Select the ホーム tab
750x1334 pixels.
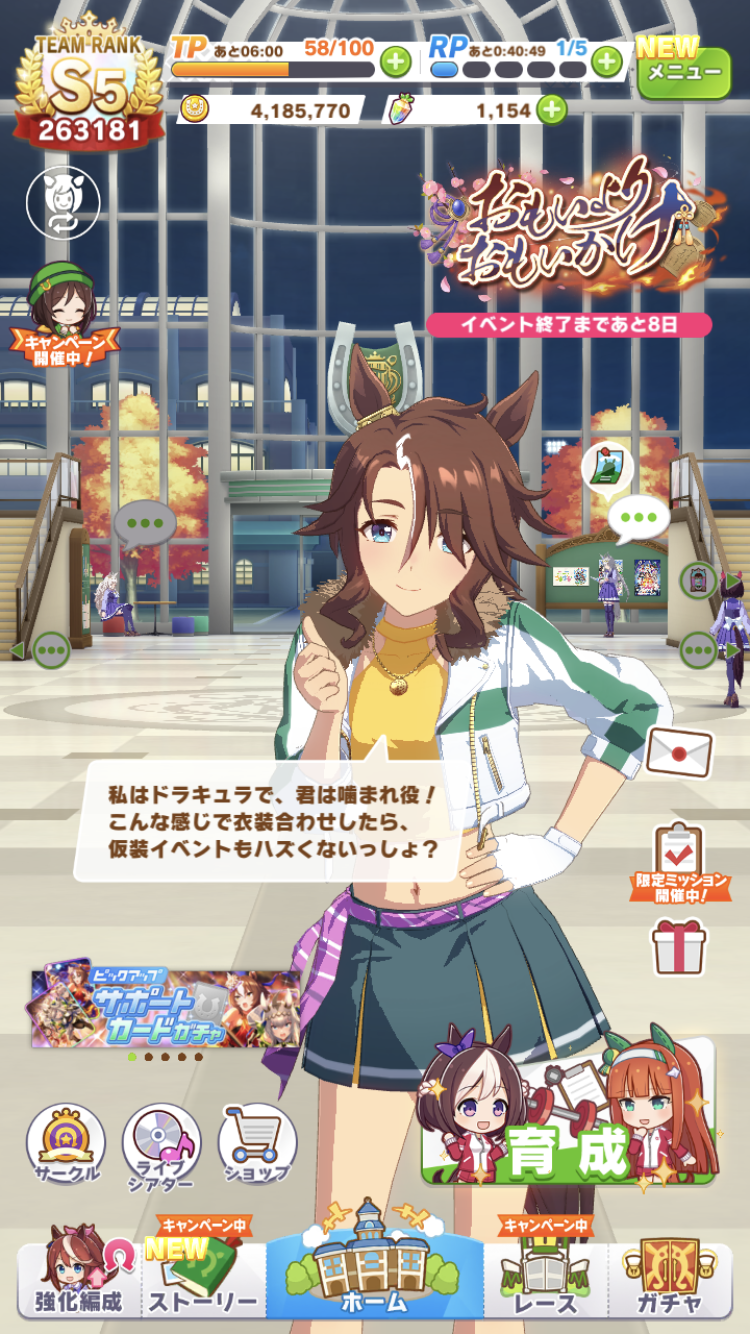(375, 1270)
